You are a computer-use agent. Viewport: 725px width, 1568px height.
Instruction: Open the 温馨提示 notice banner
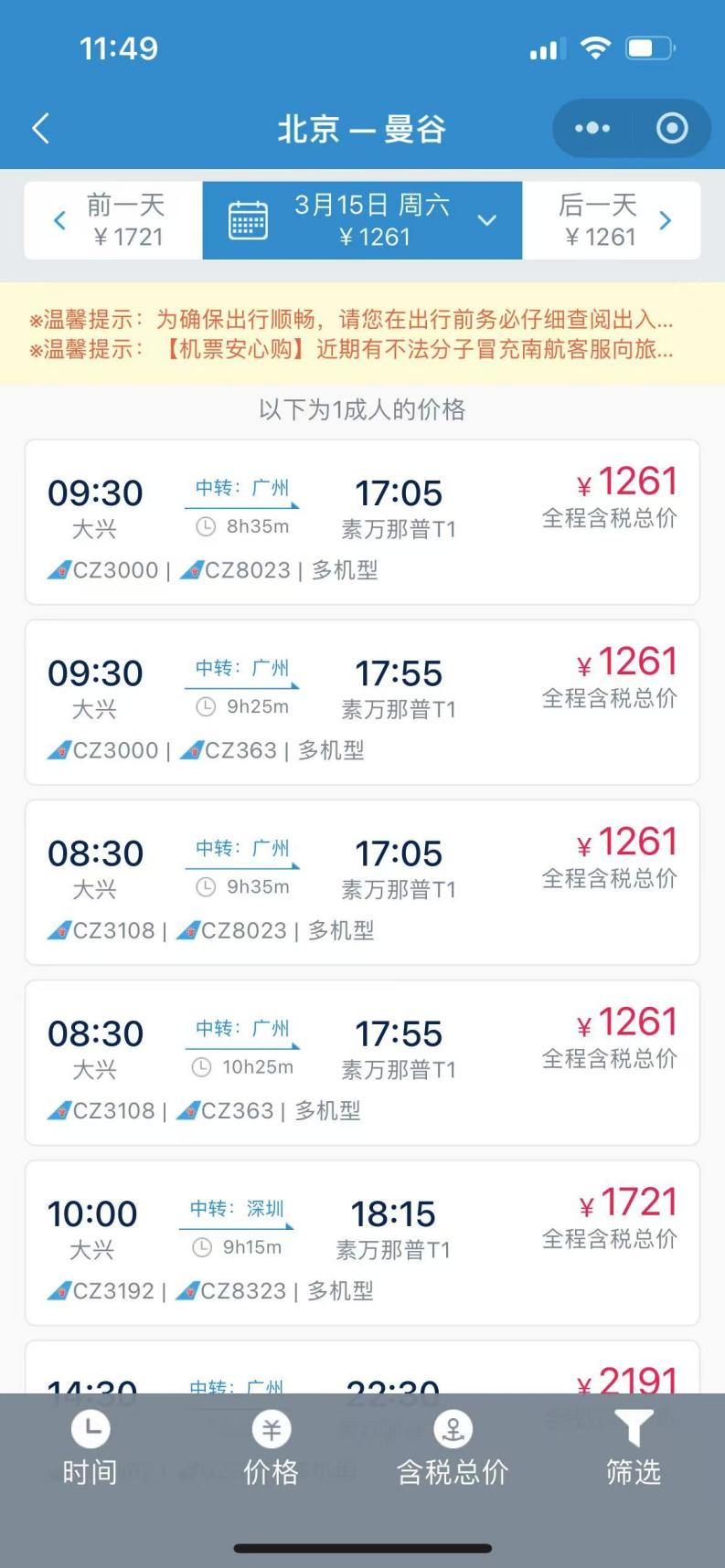click(x=362, y=334)
